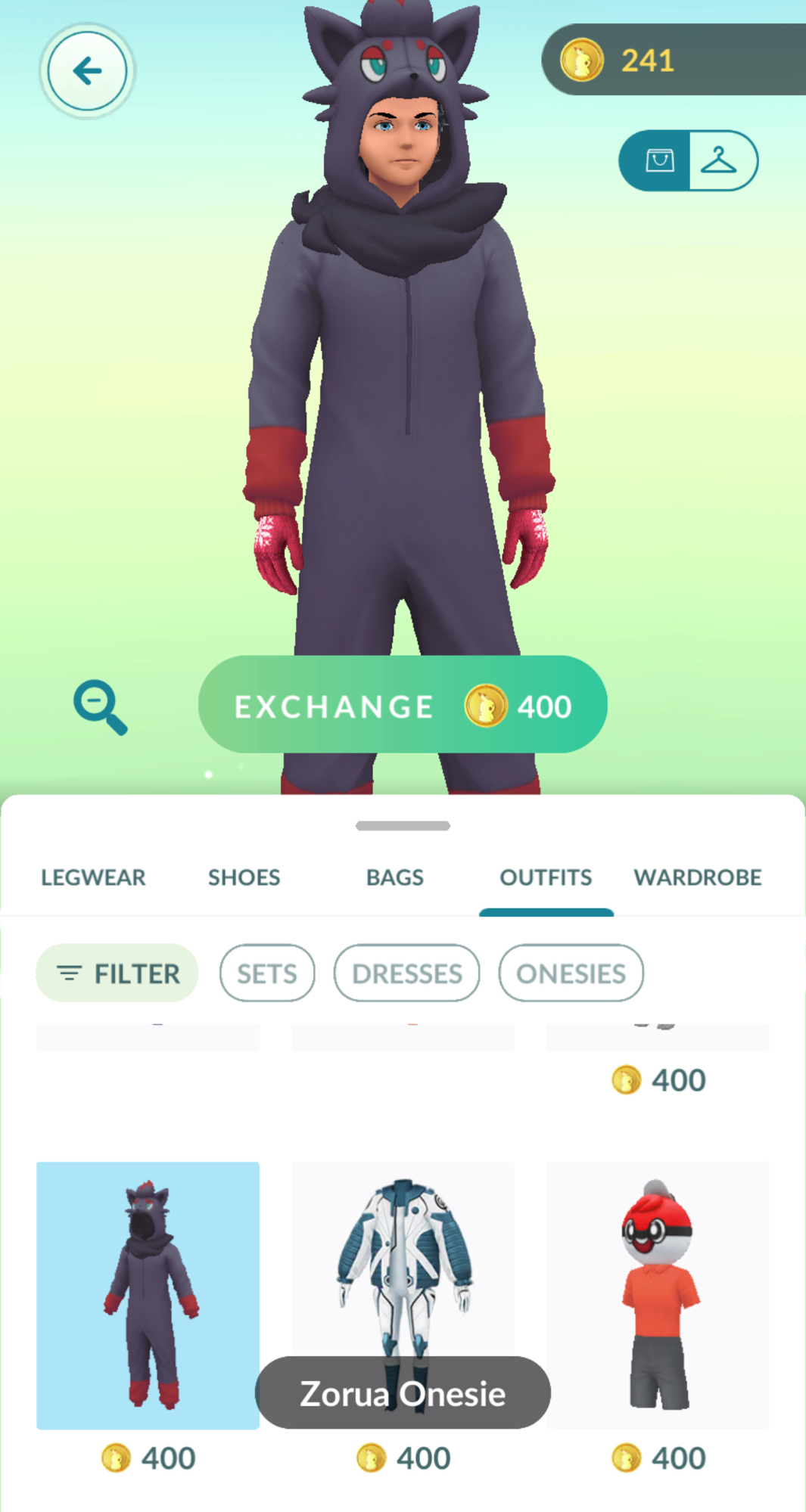Tap the panel drag handle
This screenshot has height=1512, width=806.
(x=403, y=826)
